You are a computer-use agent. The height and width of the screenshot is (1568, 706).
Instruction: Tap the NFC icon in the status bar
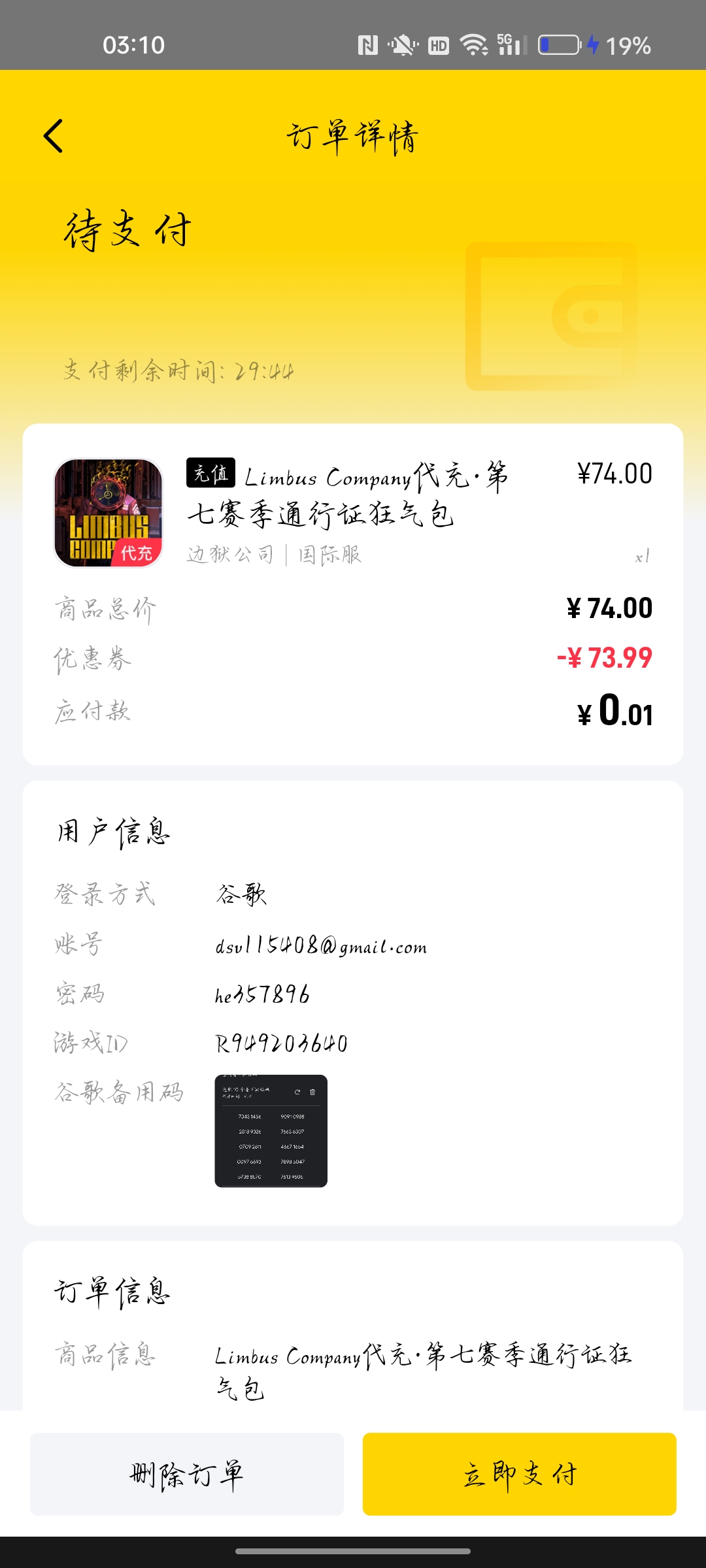click(367, 45)
